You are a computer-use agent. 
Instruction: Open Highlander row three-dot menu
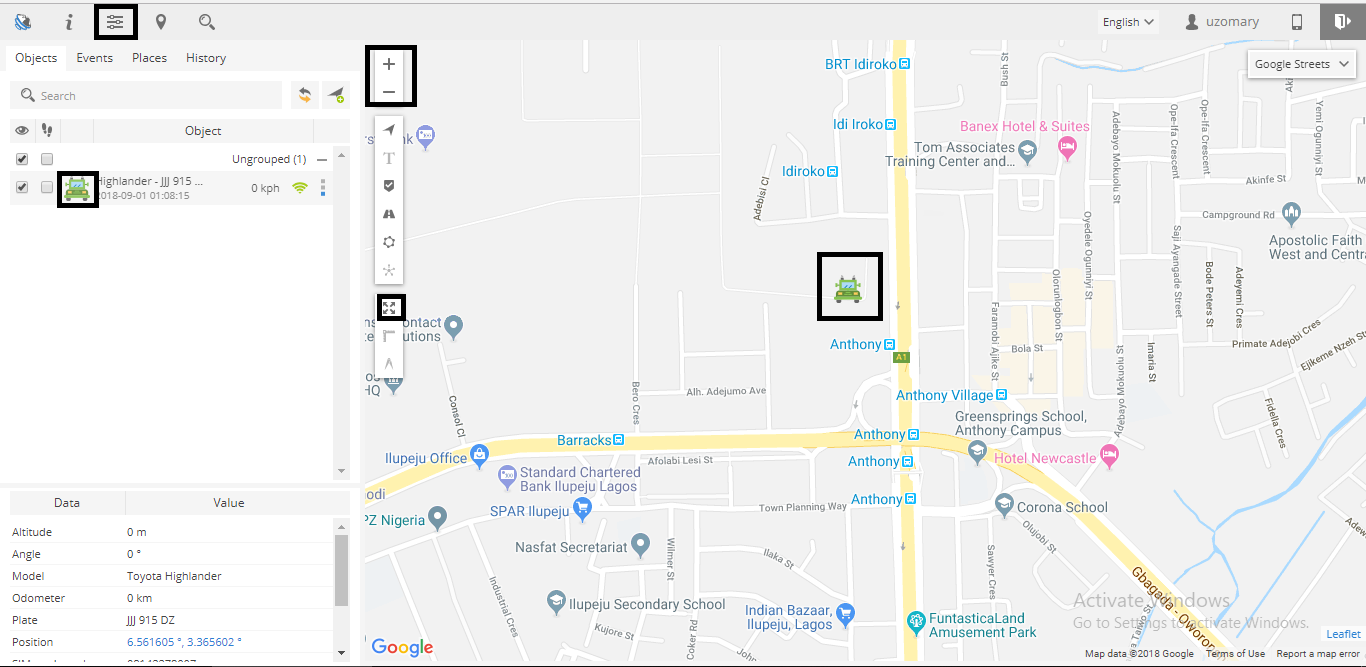[322, 187]
